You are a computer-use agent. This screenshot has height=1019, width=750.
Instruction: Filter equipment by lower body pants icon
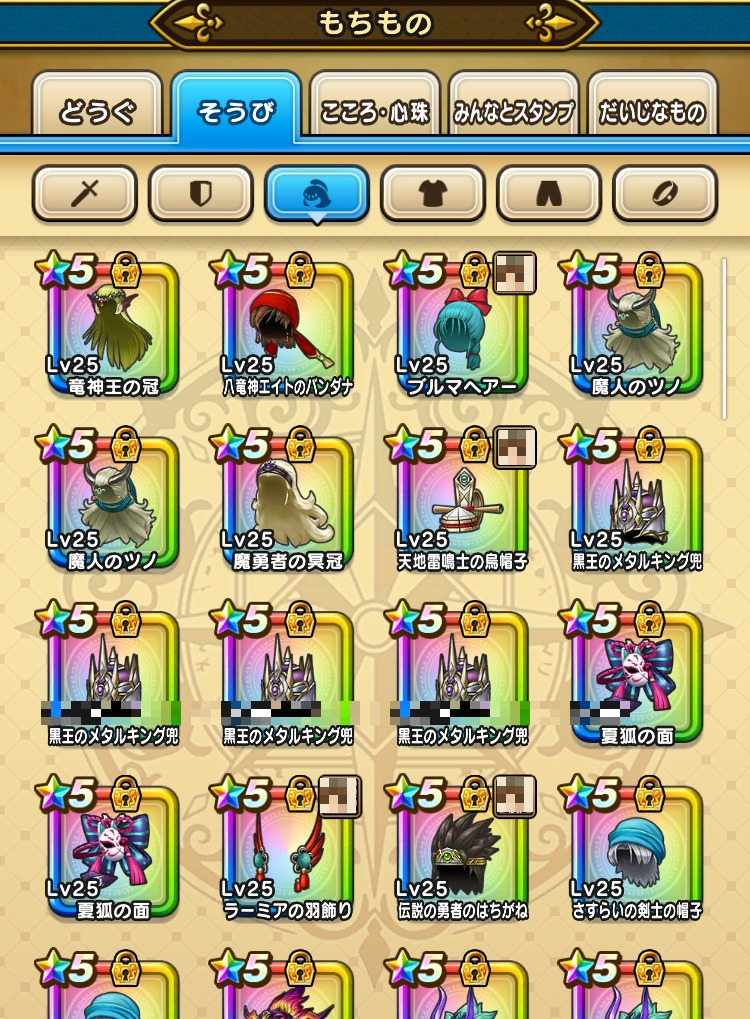pyautogui.click(x=548, y=193)
